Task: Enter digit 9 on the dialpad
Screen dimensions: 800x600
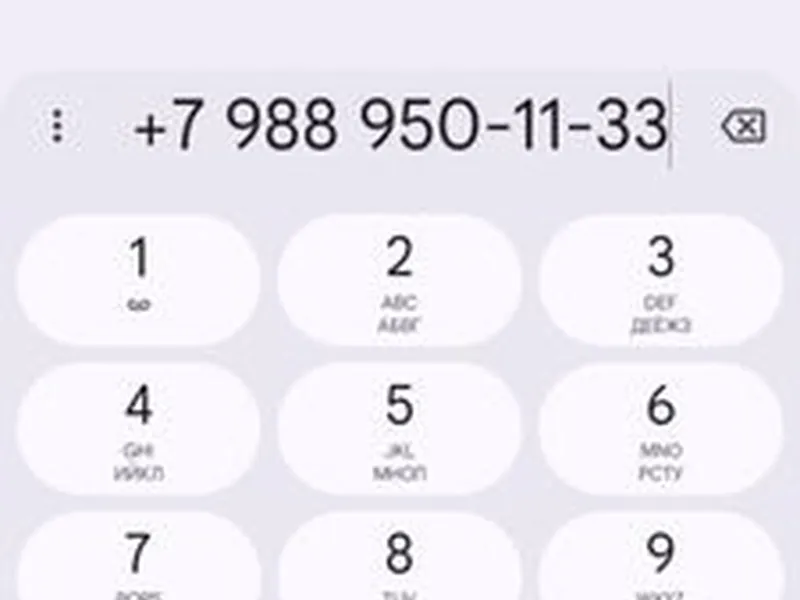Action: click(660, 562)
